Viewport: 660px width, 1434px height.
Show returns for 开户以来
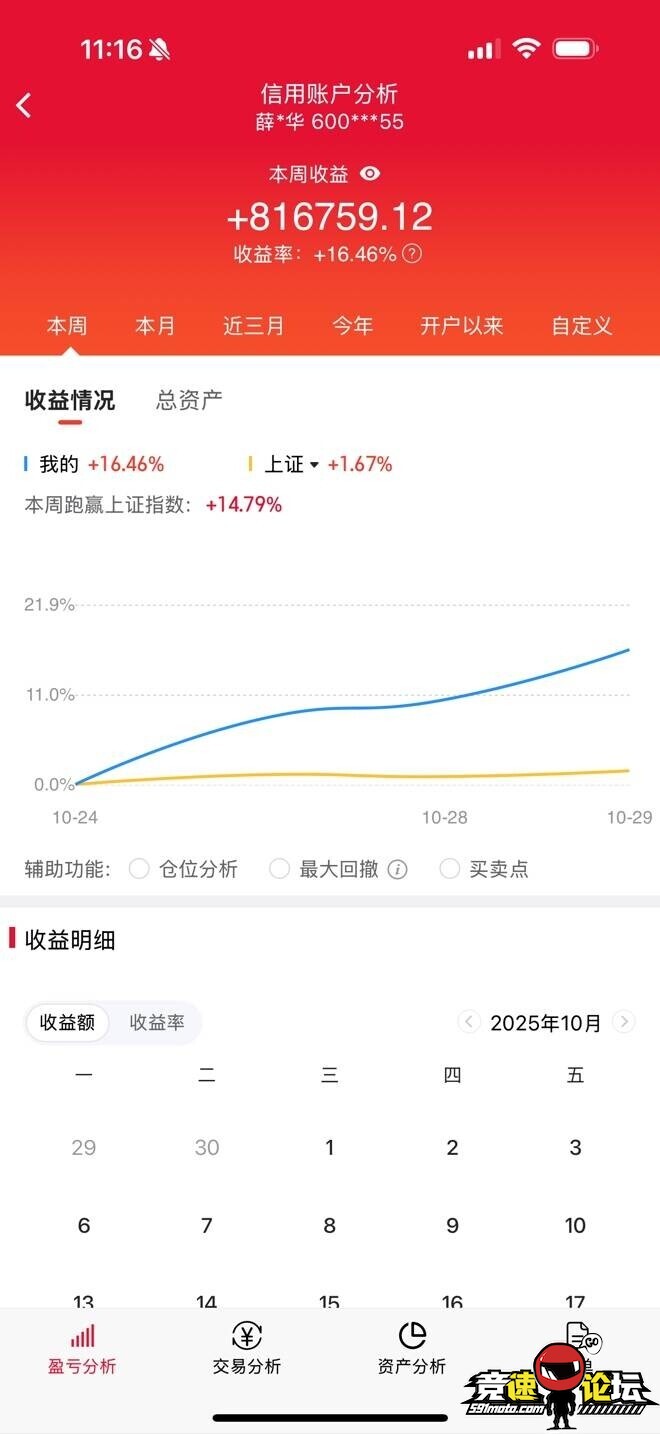[x=461, y=326]
